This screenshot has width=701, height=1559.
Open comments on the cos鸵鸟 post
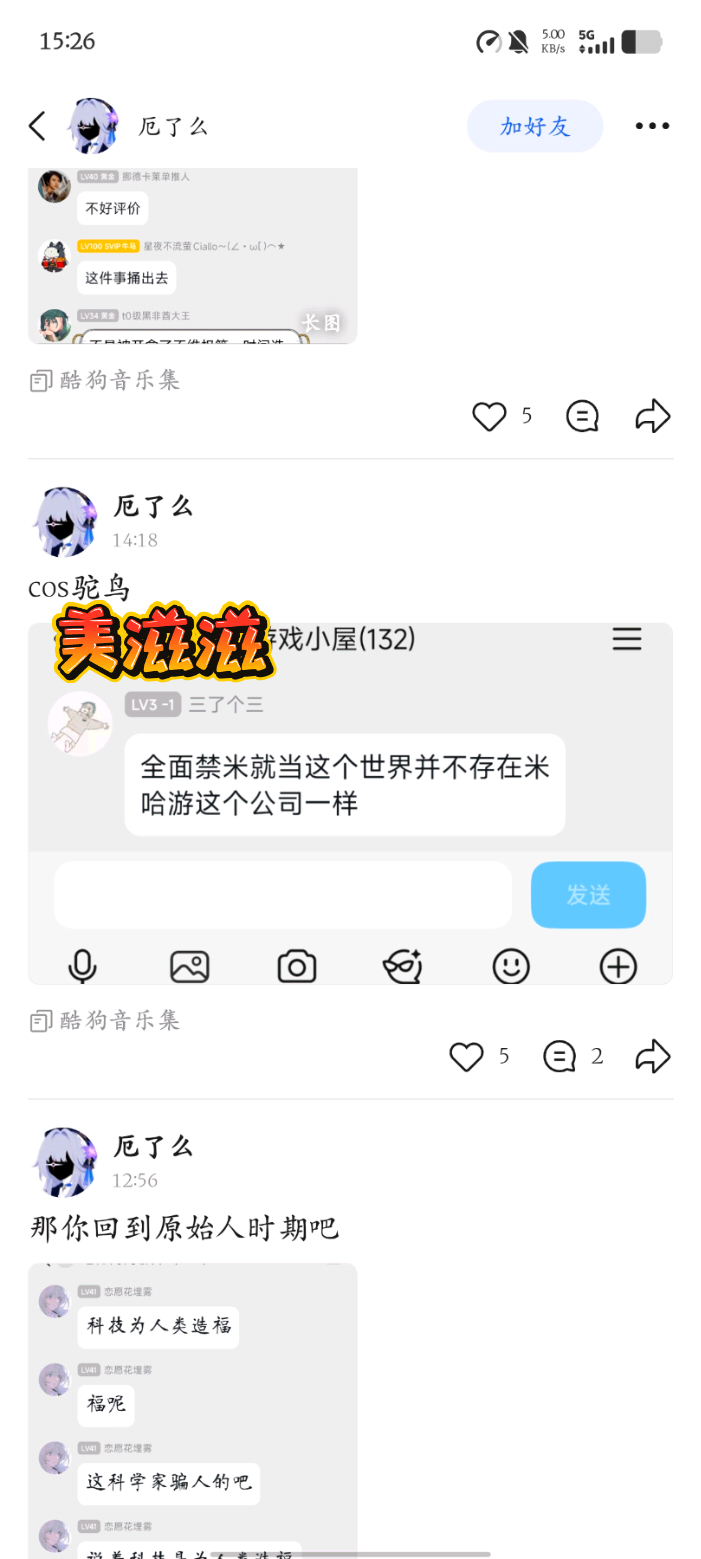click(560, 1056)
